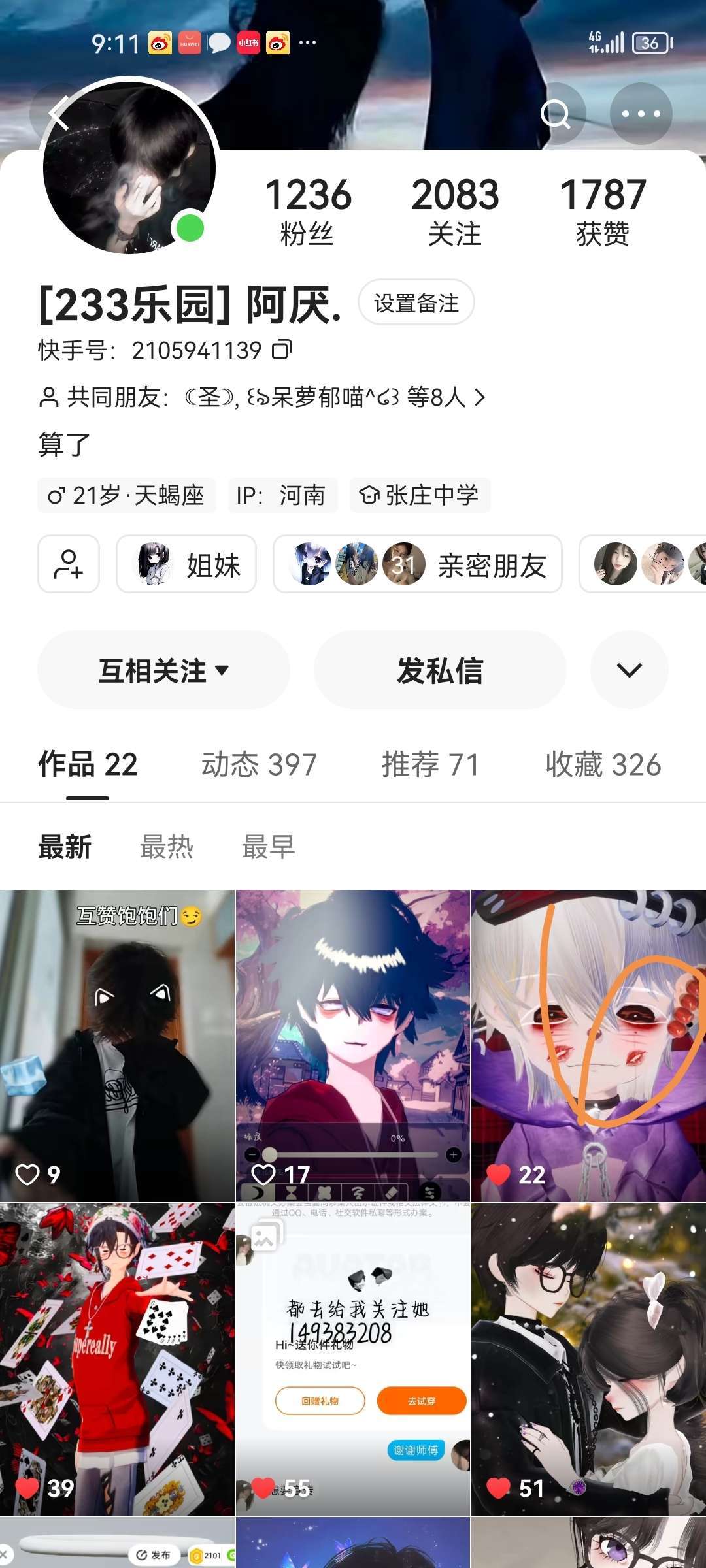This screenshot has height=1568, width=706.
Task: View the 共同朋友 mutual friends list
Action: pos(261,397)
